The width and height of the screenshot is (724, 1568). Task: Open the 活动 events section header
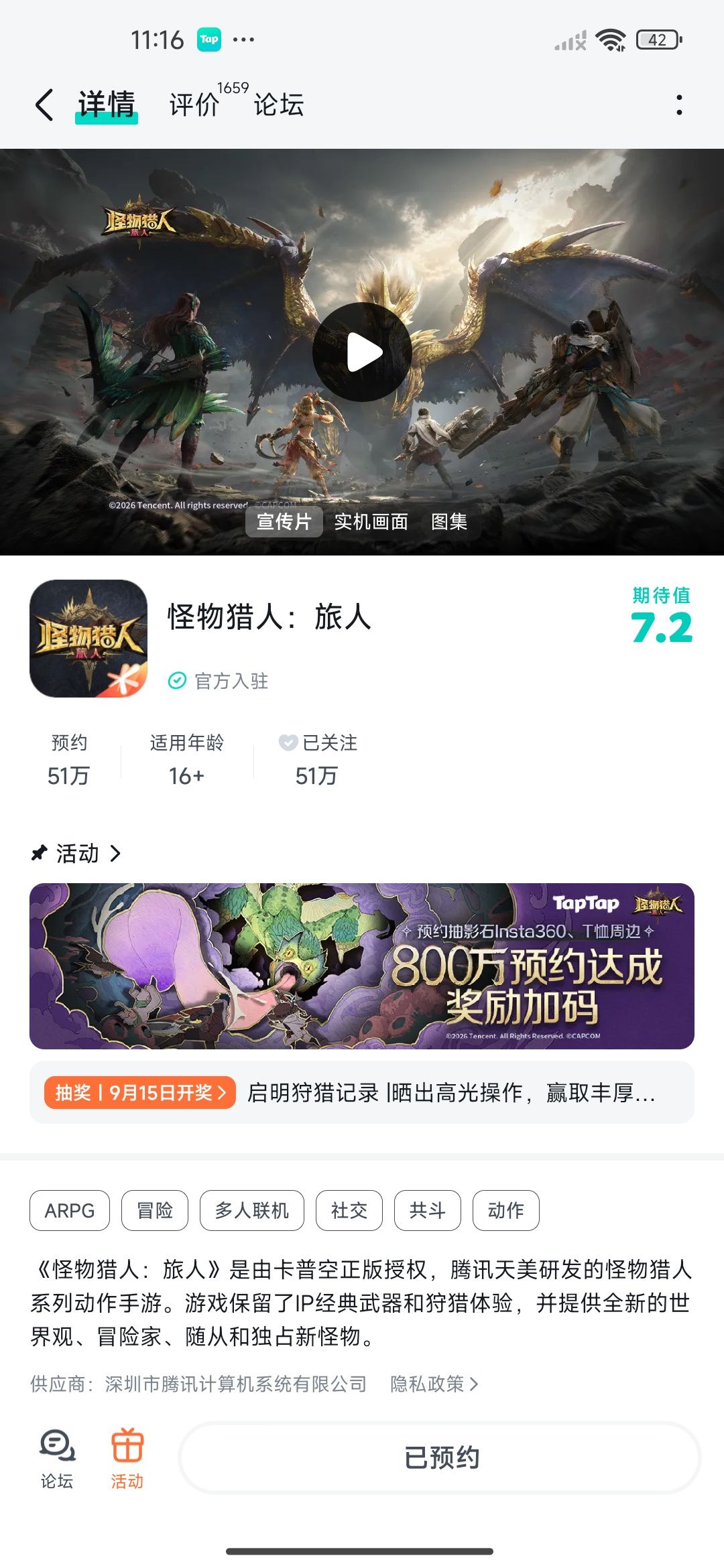click(x=76, y=853)
